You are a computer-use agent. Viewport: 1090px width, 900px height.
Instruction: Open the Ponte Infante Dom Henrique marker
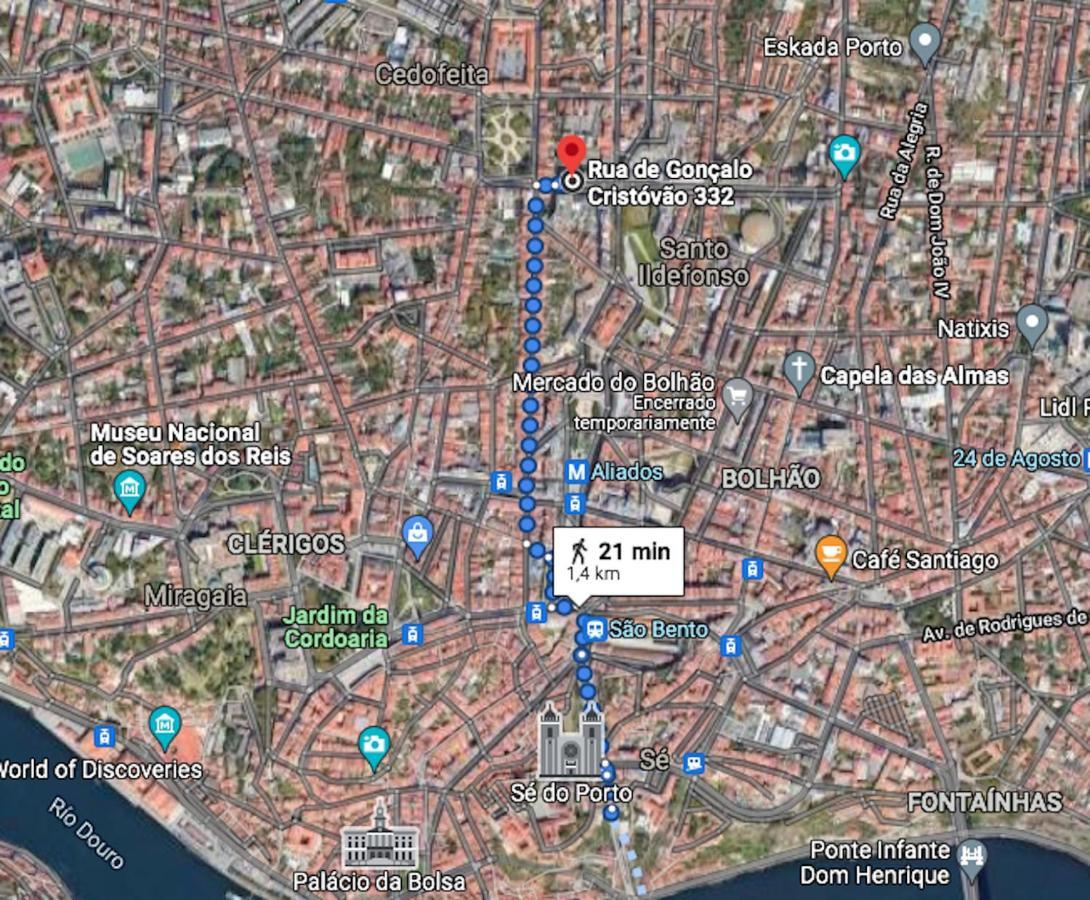pyautogui.click(x=970, y=856)
